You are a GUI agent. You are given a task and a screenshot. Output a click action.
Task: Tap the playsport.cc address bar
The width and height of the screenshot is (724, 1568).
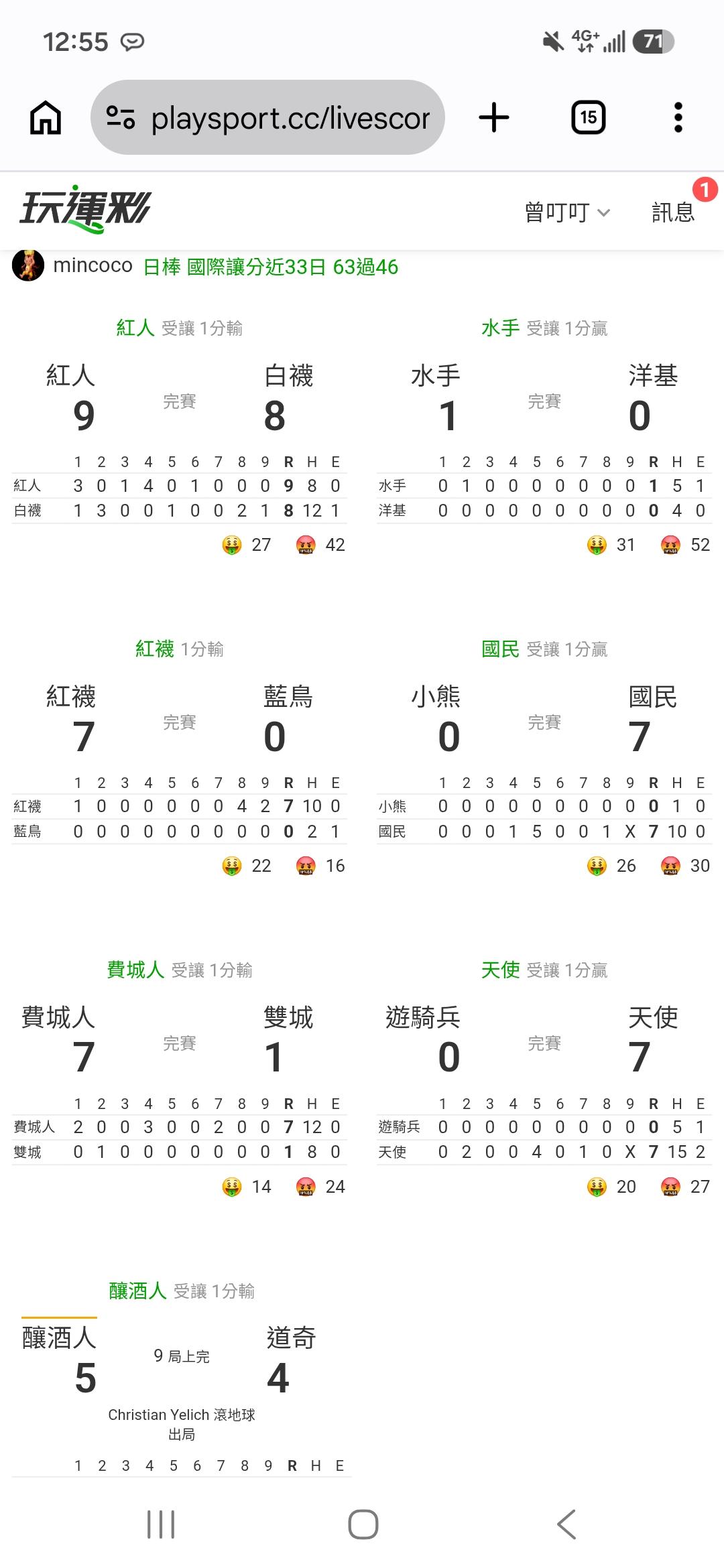coord(267,118)
